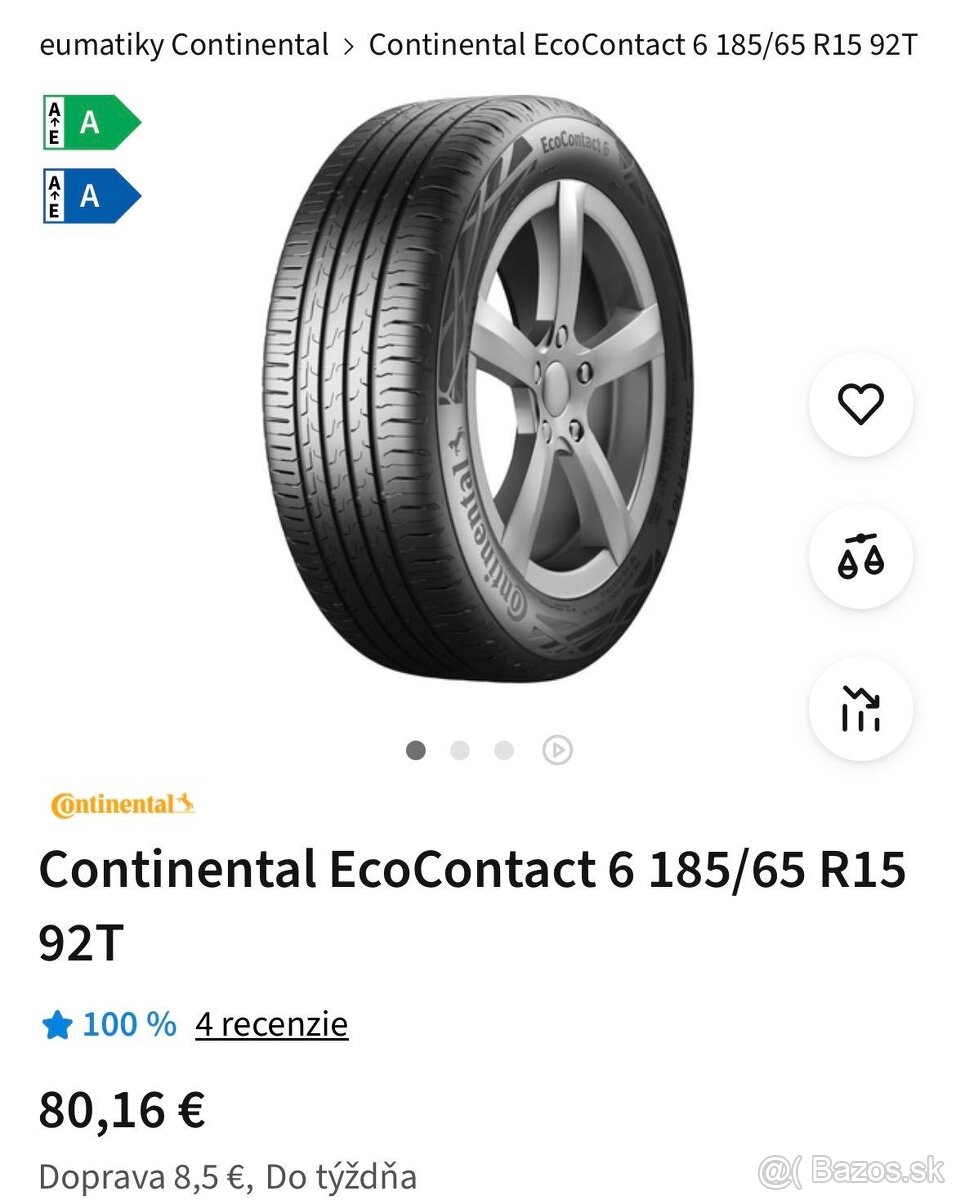The image size is (956, 1200).
Task: Select the first carousel dot
Action: [x=416, y=749]
